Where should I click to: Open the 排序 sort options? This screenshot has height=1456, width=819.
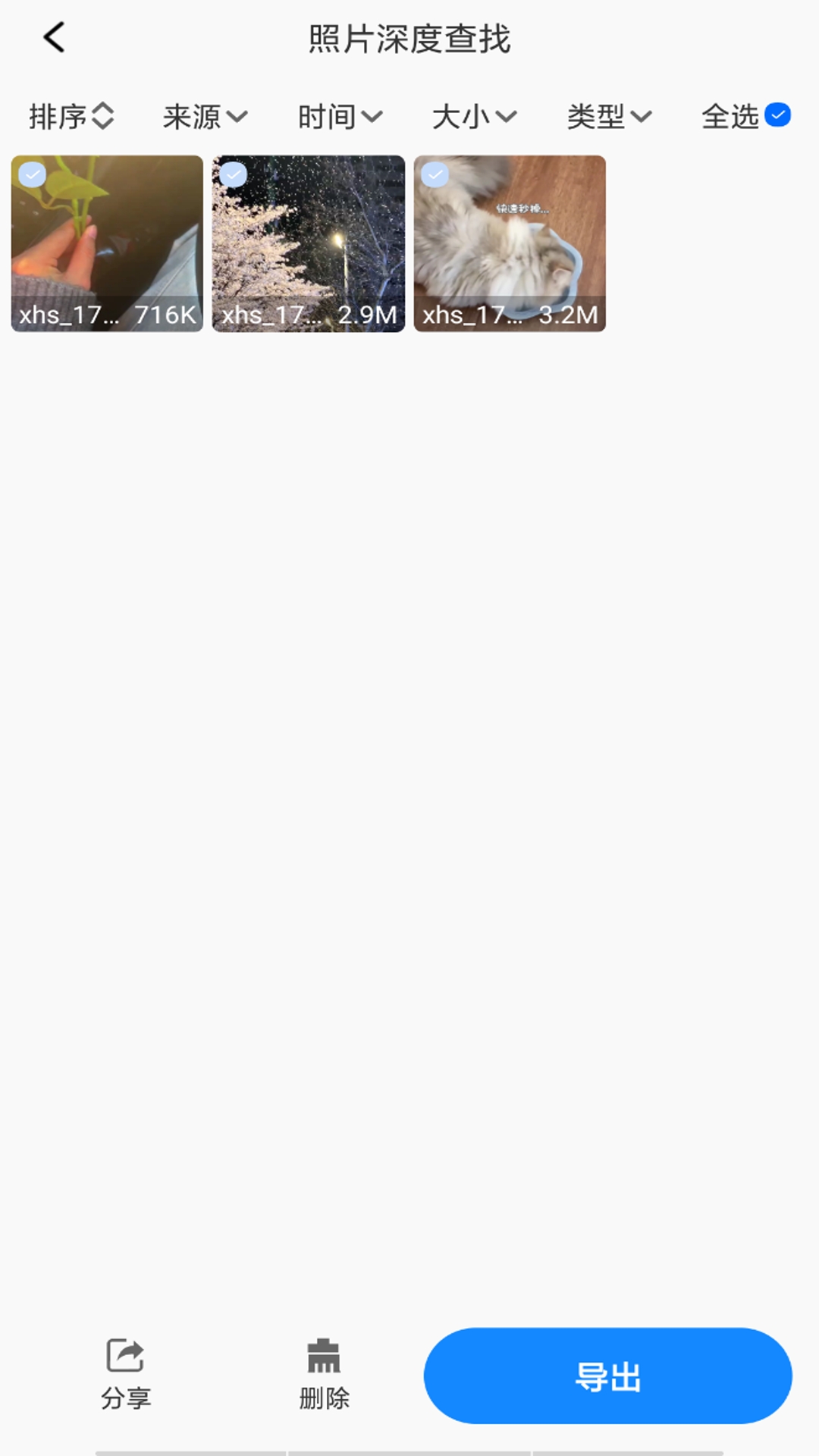[71, 117]
